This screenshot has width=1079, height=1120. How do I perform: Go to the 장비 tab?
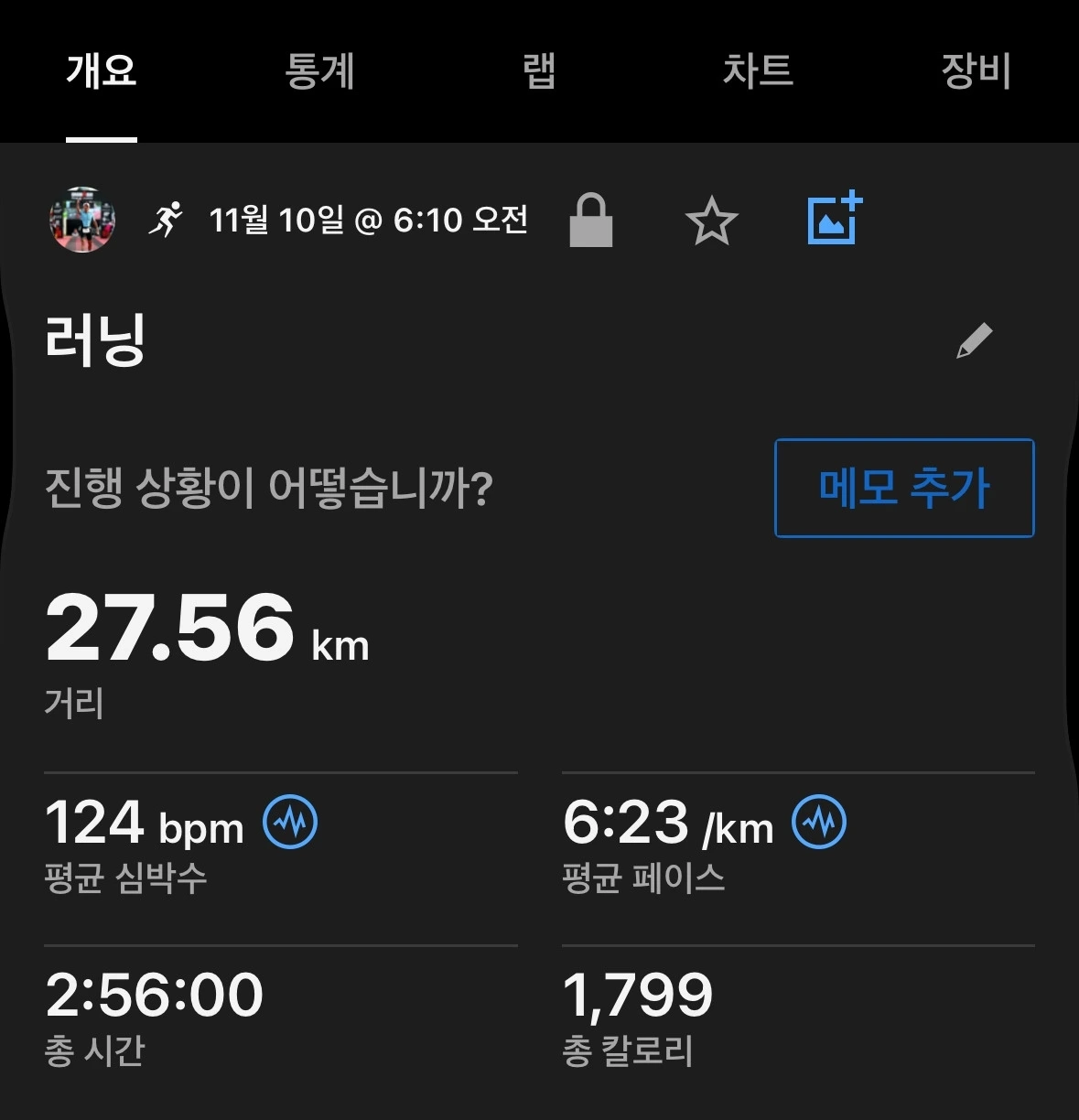pyautogui.click(x=976, y=71)
